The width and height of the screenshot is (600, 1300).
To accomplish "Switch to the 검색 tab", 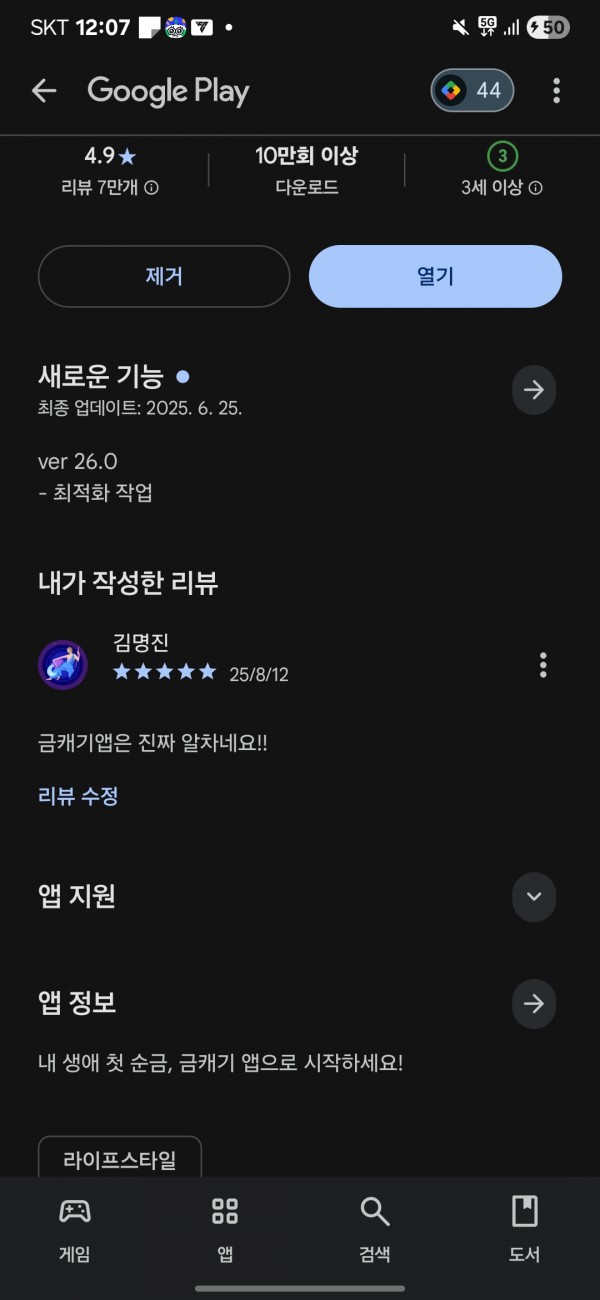I will 375,1229.
